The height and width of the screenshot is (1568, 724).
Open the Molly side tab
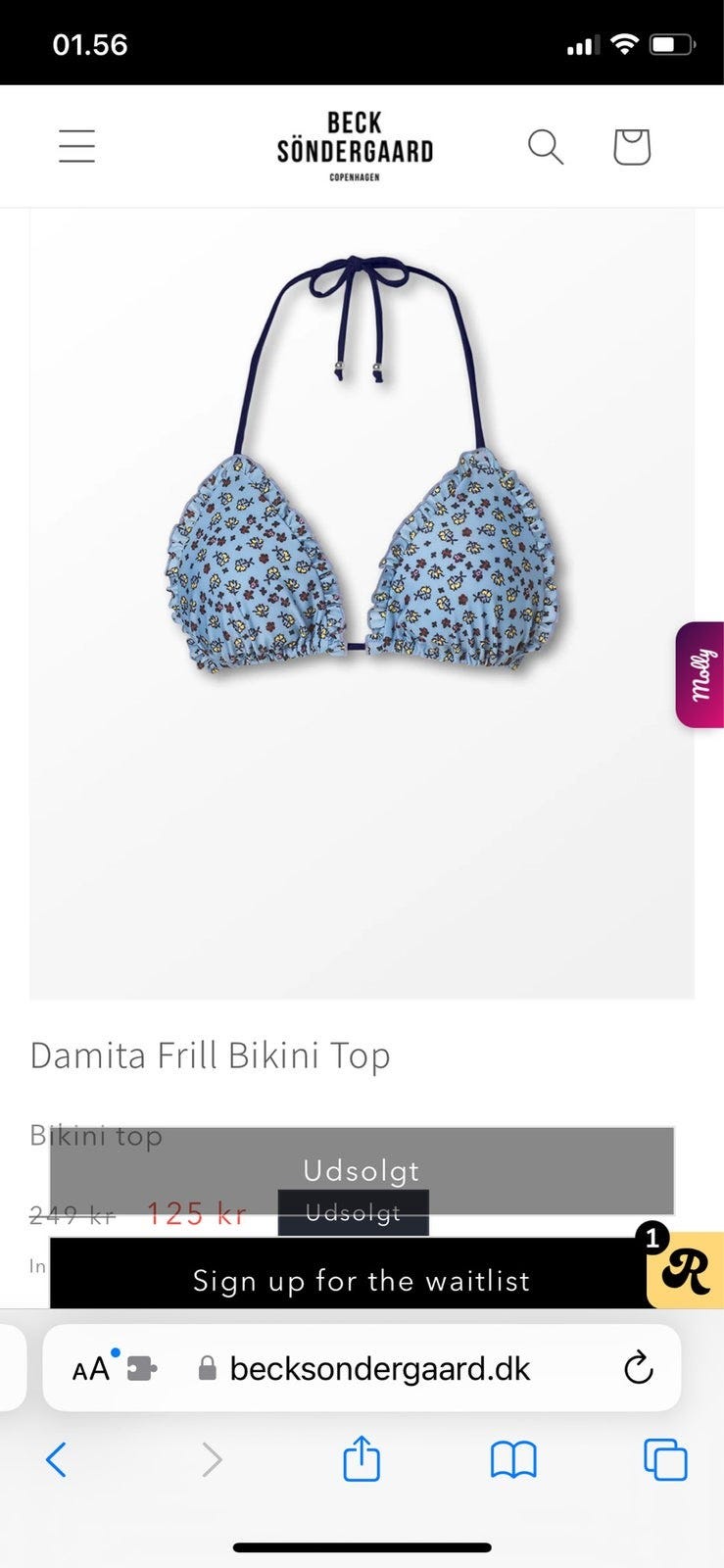tap(701, 674)
